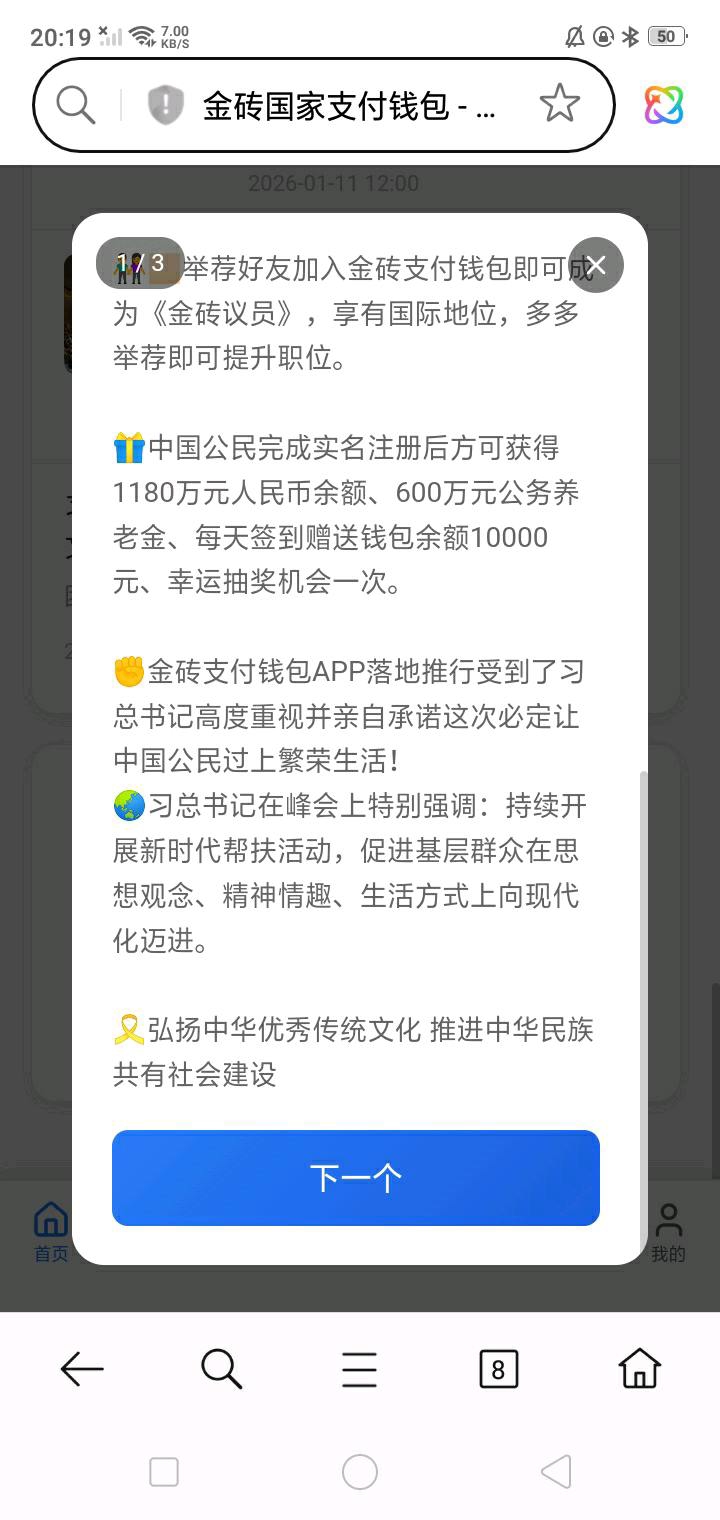Dismiss the popup with the X button
Image resolution: width=720 pixels, height=1520 pixels.
[x=595, y=264]
